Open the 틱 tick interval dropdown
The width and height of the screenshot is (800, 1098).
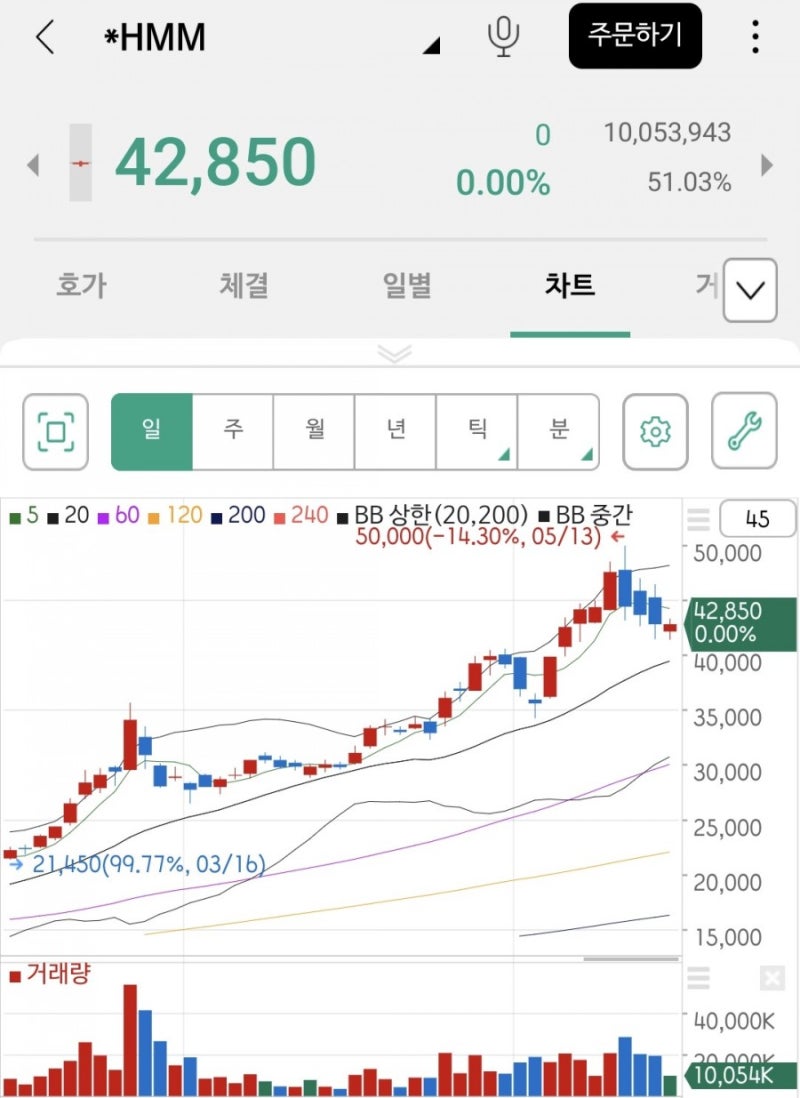(478, 432)
